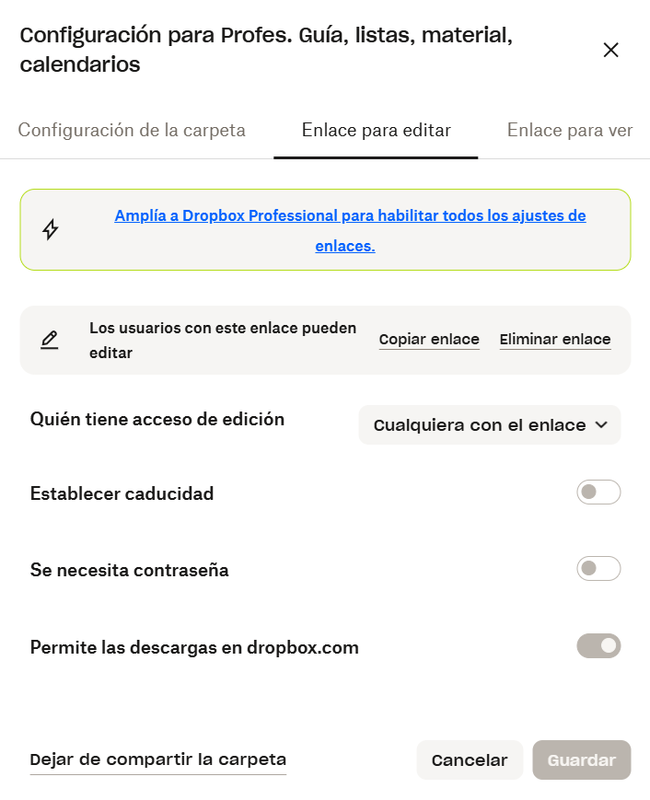Enable the Establecer caducidad switch
650x800 pixels.
(x=598, y=492)
